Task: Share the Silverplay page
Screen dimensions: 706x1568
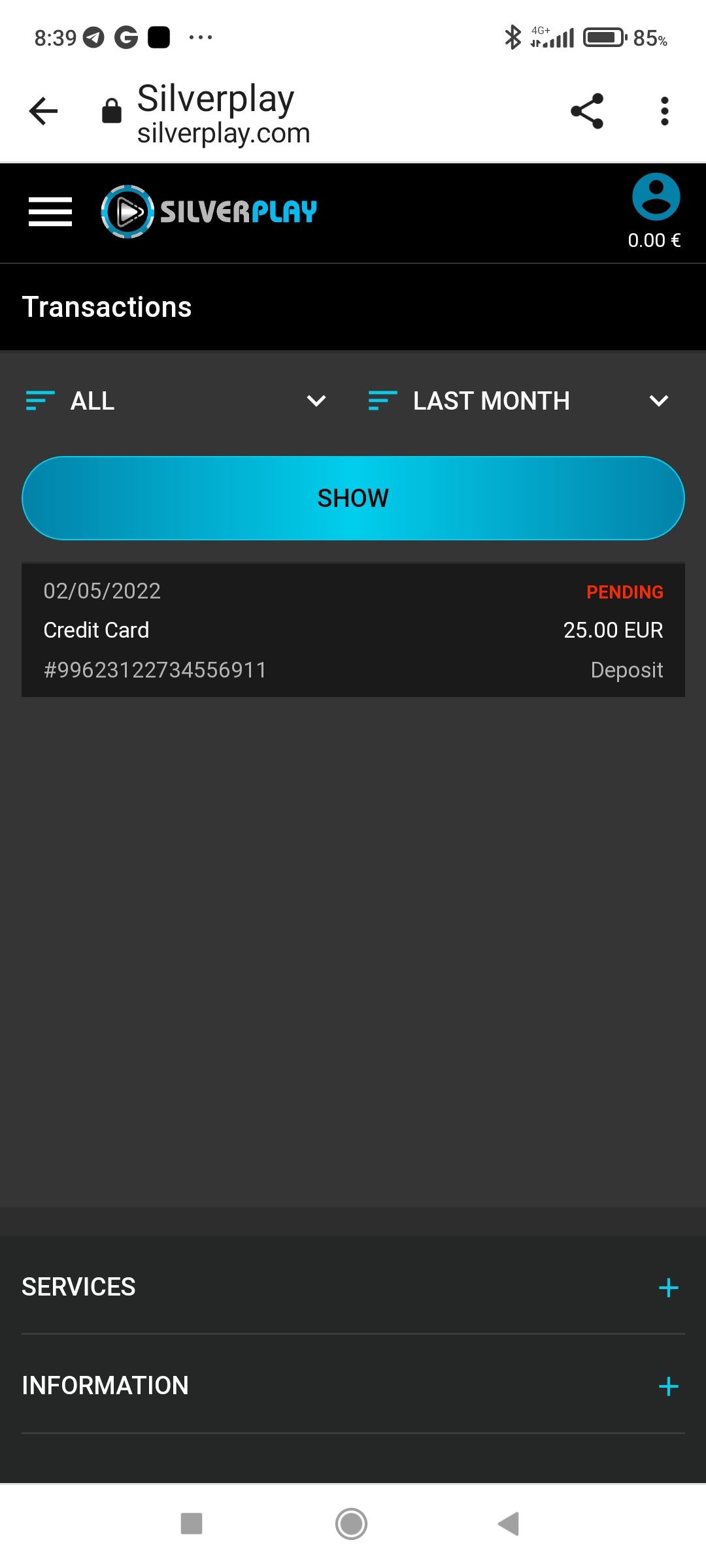Action: [x=586, y=111]
